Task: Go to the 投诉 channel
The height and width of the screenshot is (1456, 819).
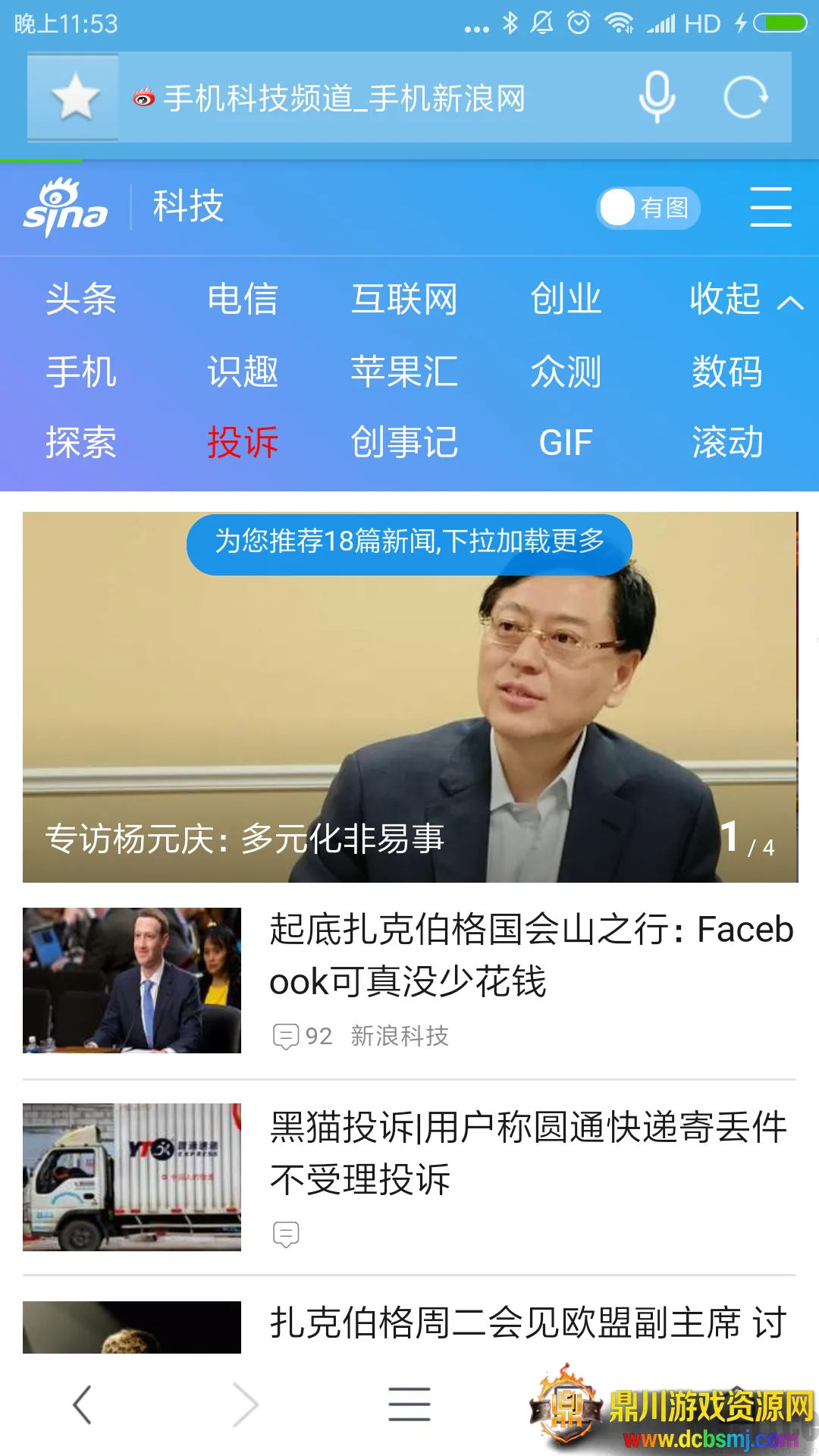Action: coord(243,443)
